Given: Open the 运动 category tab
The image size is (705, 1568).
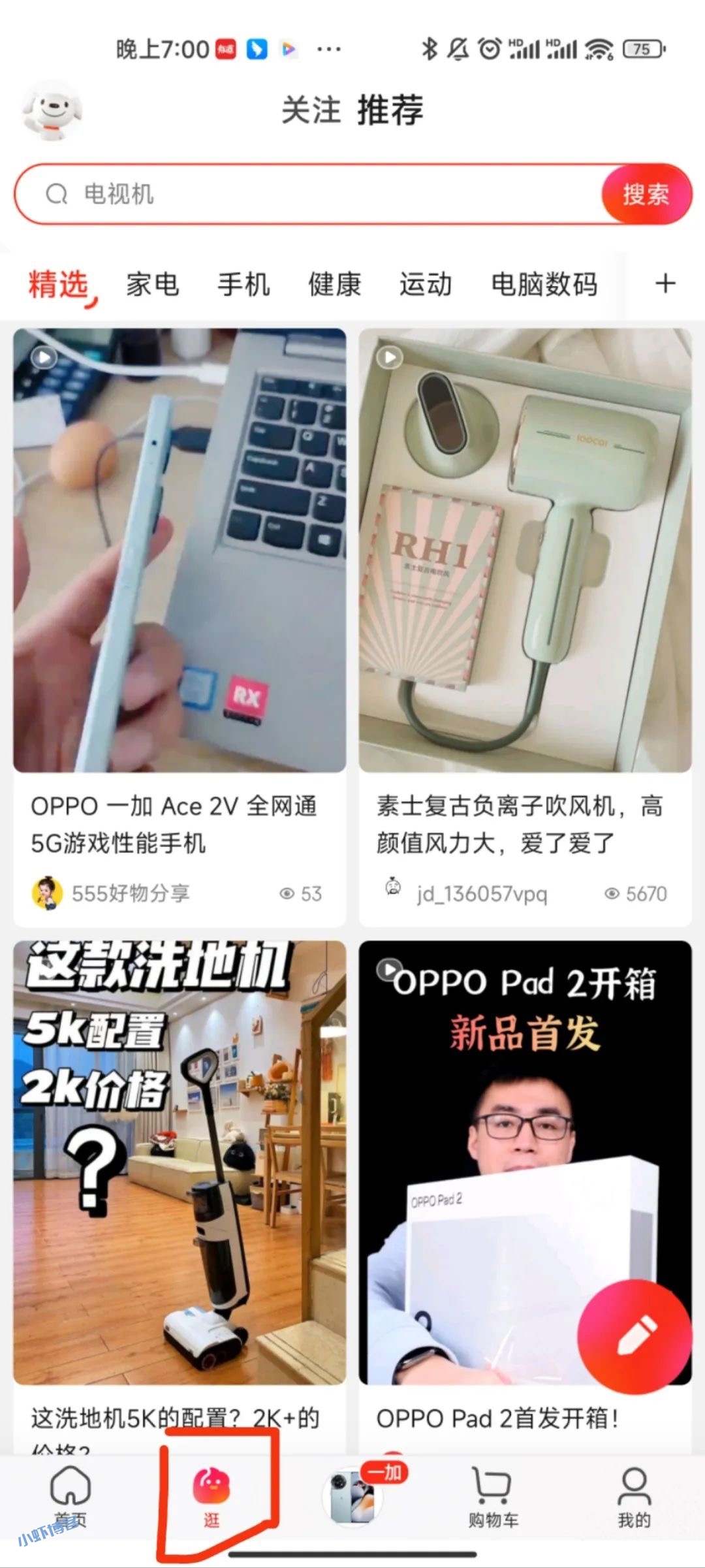Looking at the screenshot, I should 425,283.
